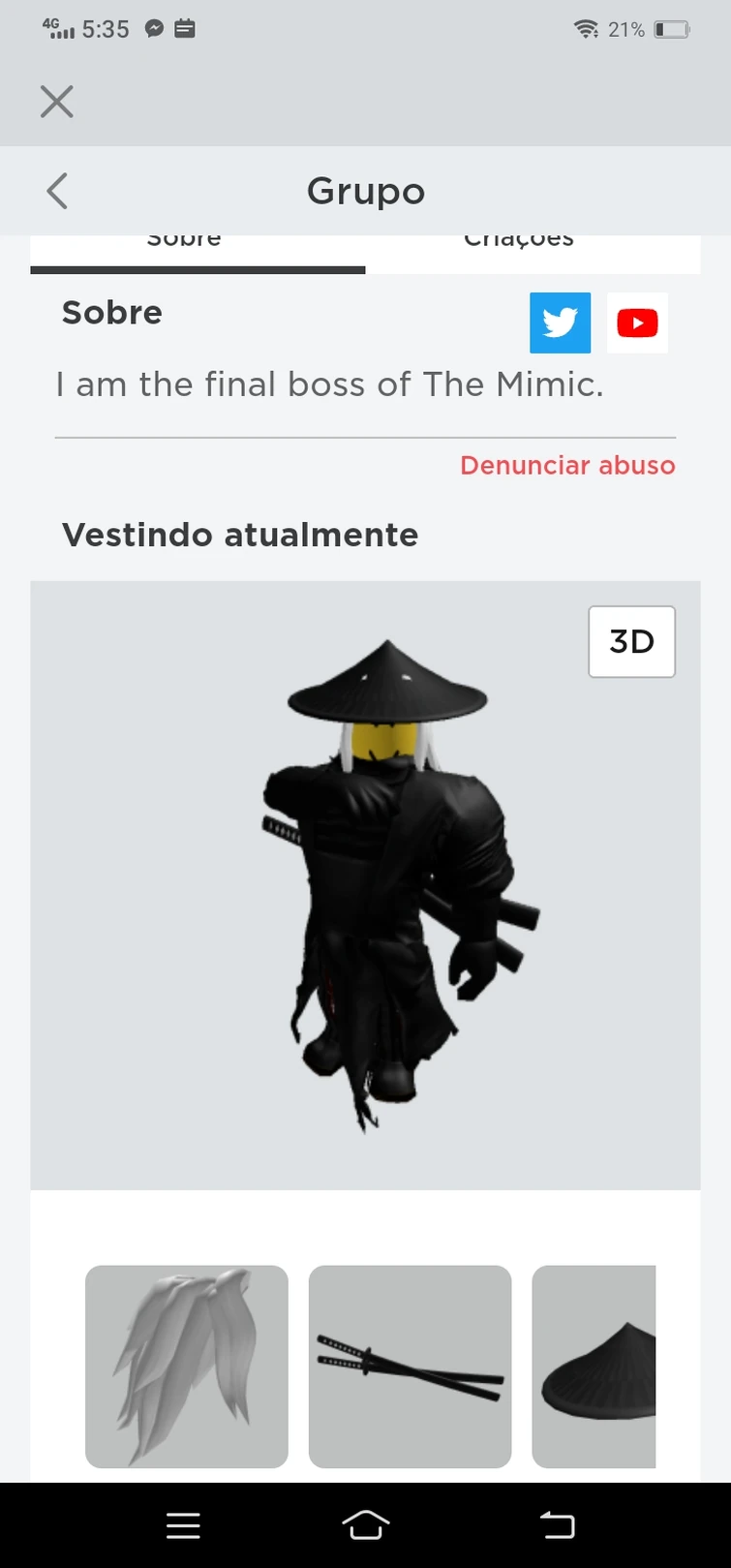Close the in-app browser view
The image size is (731, 1568).
pyautogui.click(x=56, y=101)
